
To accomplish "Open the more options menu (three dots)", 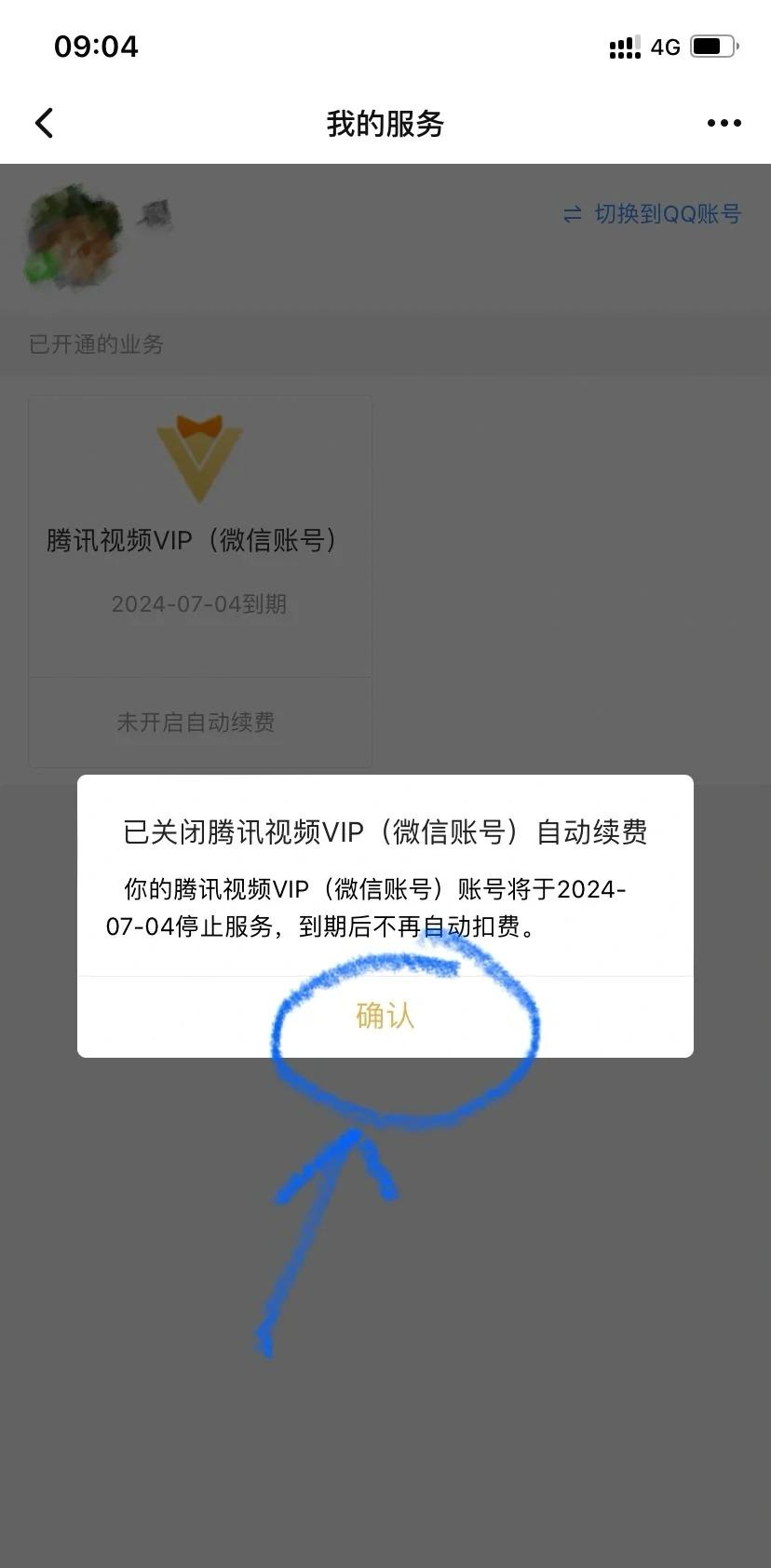I will [723, 122].
